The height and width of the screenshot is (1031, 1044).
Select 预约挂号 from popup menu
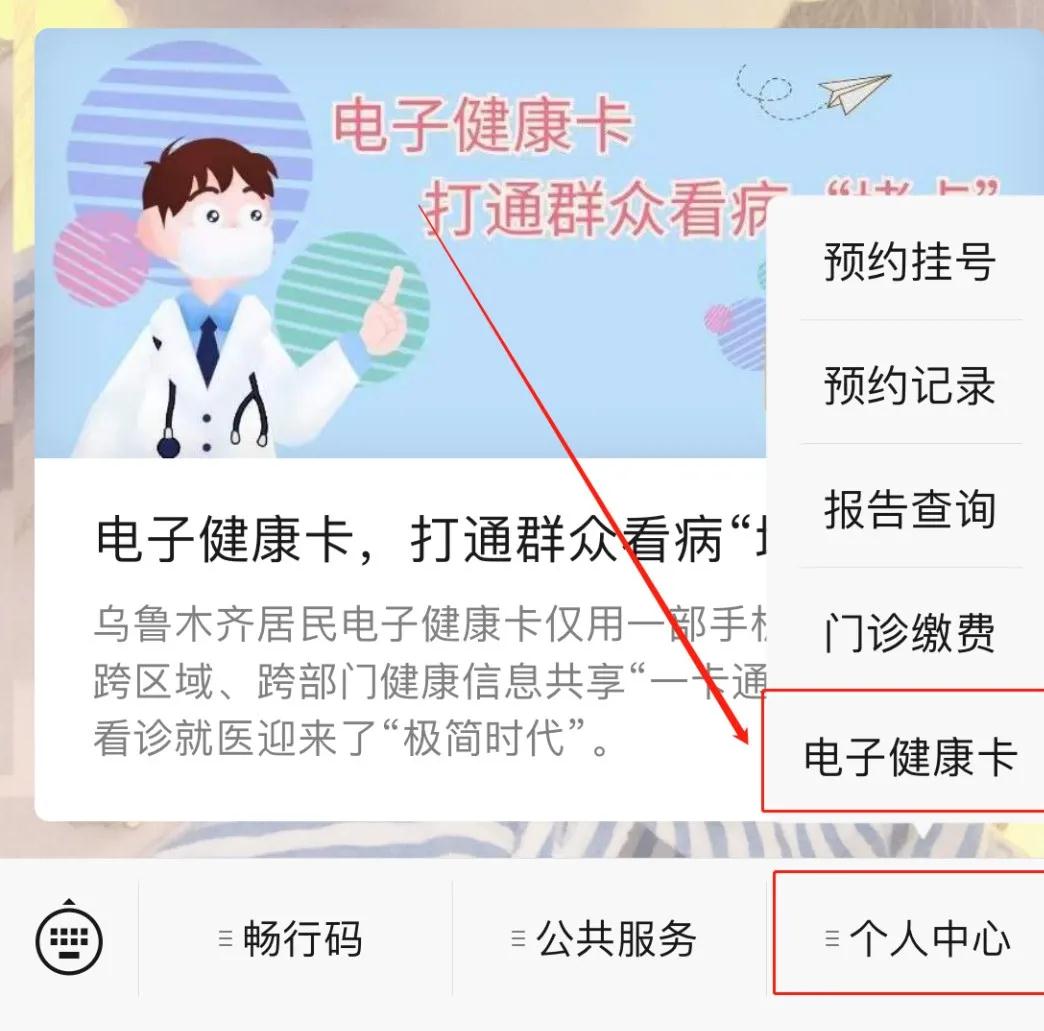pyautogui.click(x=909, y=262)
